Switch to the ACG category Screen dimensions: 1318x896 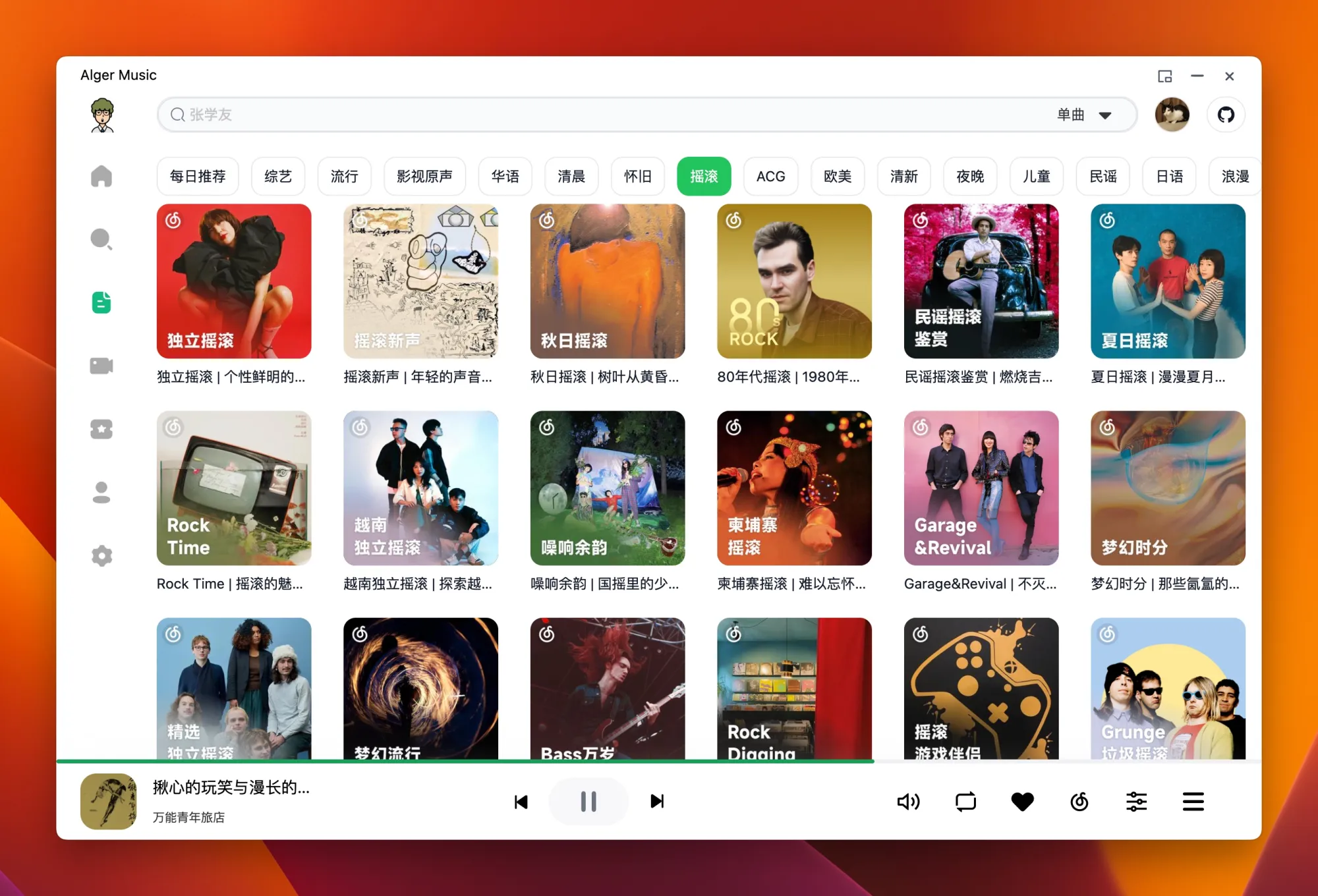click(x=770, y=177)
